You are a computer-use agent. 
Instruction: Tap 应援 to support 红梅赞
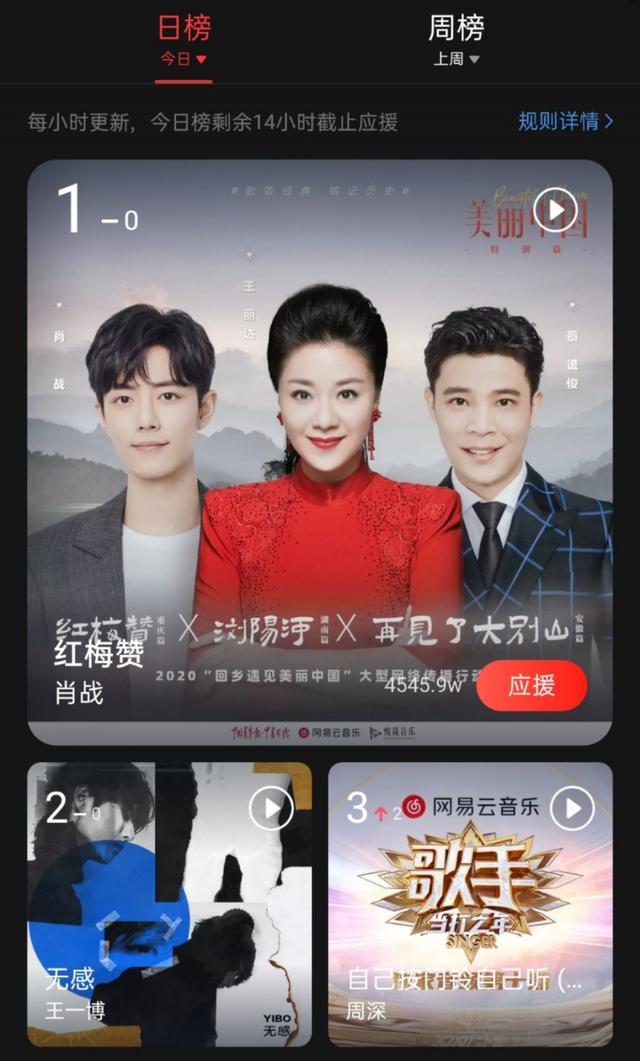[x=531, y=686]
